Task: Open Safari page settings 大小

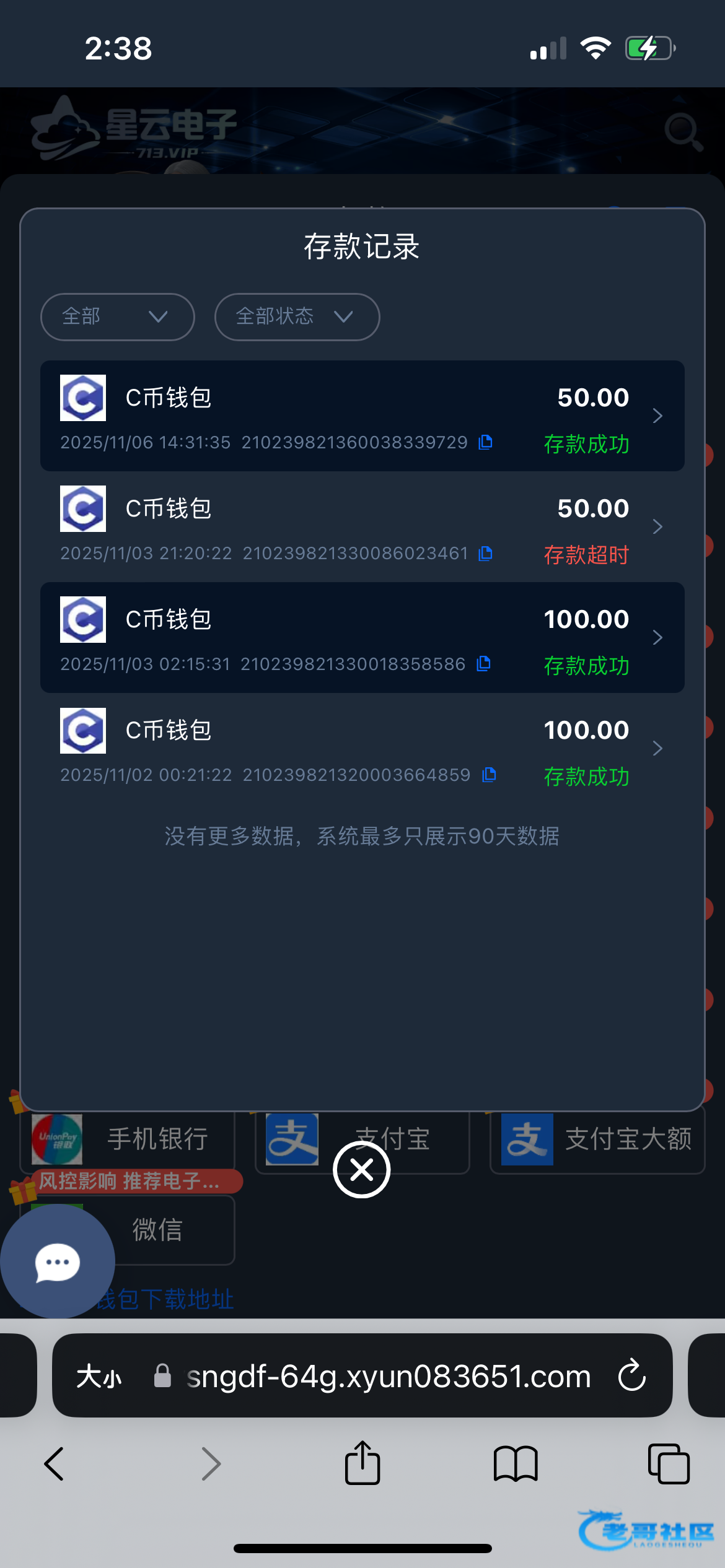Action: click(x=99, y=1377)
